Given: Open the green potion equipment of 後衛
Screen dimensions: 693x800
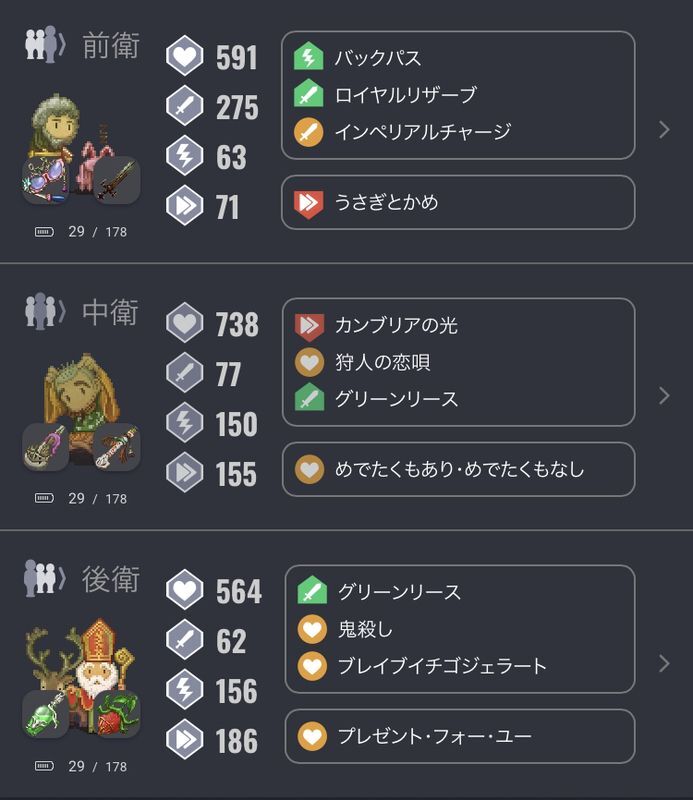Looking at the screenshot, I should point(45,715).
